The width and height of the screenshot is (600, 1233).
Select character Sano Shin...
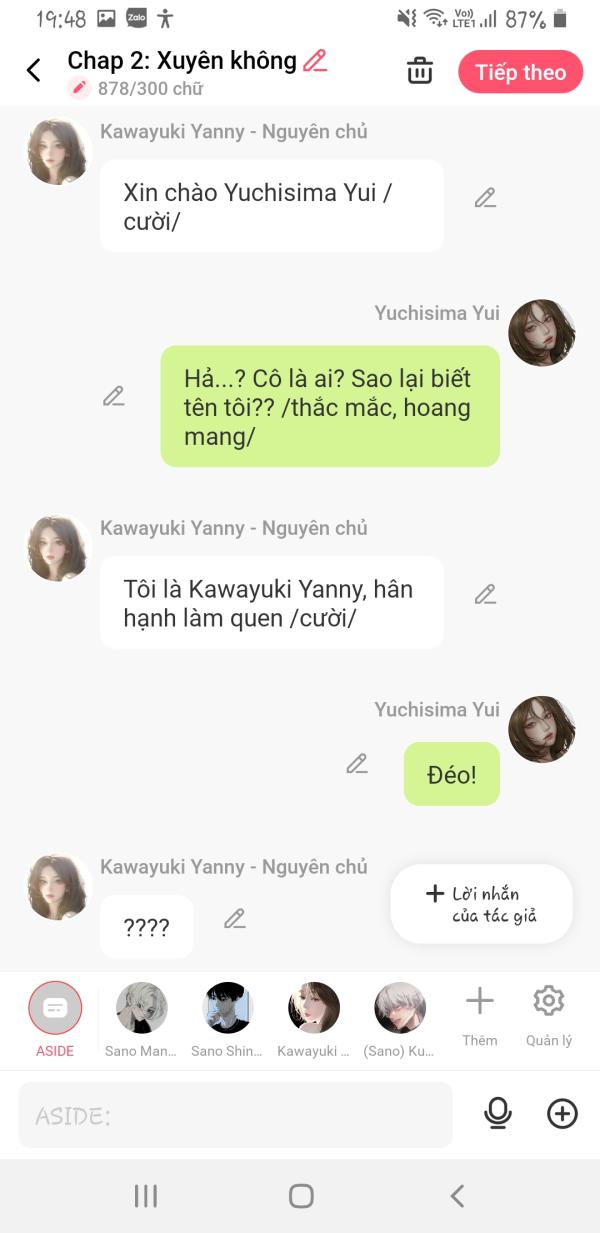point(227,1018)
